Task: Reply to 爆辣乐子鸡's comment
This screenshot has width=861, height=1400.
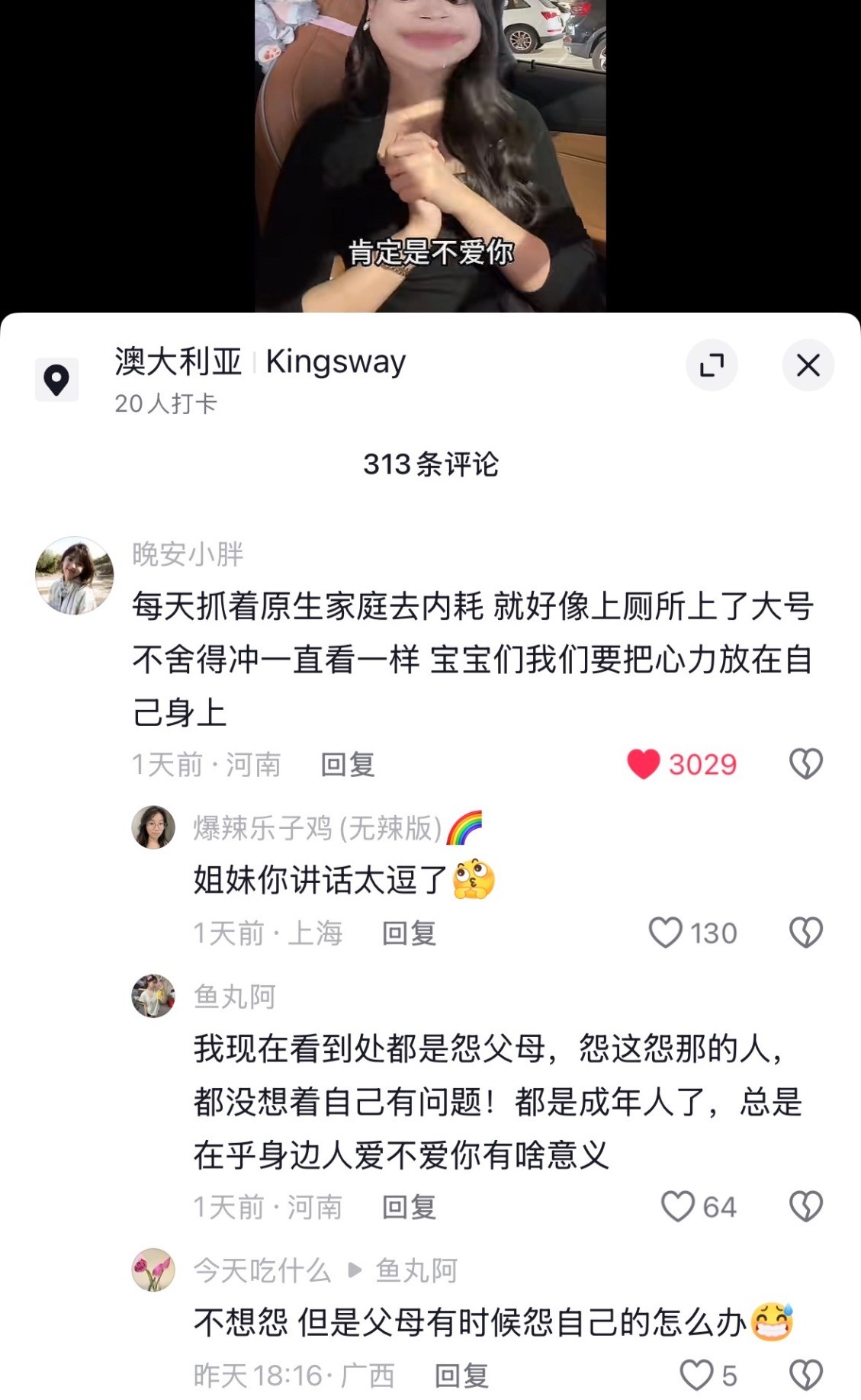Action: [x=409, y=933]
